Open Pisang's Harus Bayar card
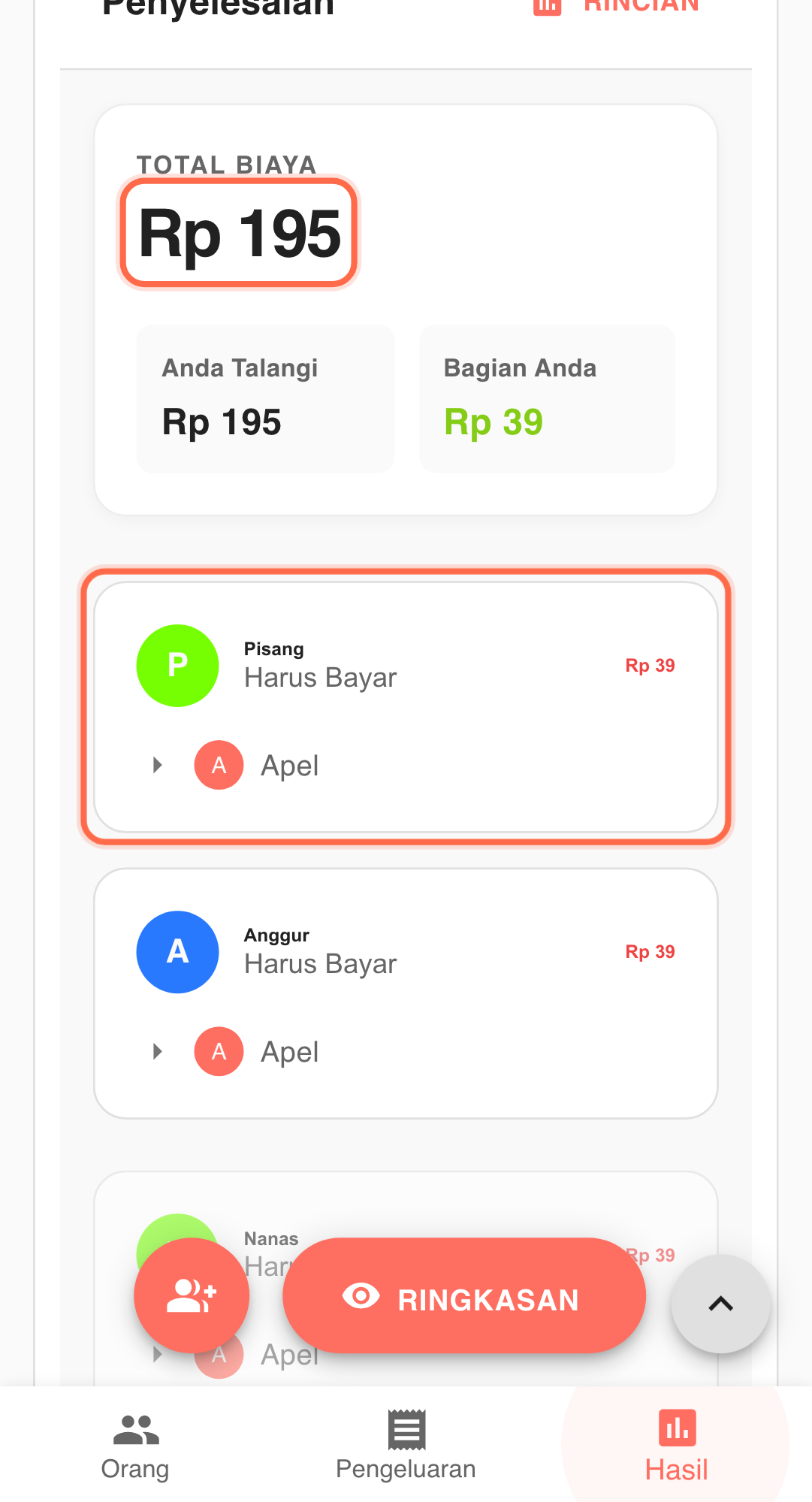The width and height of the screenshot is (812, 1502). click(x=406, y=666)
